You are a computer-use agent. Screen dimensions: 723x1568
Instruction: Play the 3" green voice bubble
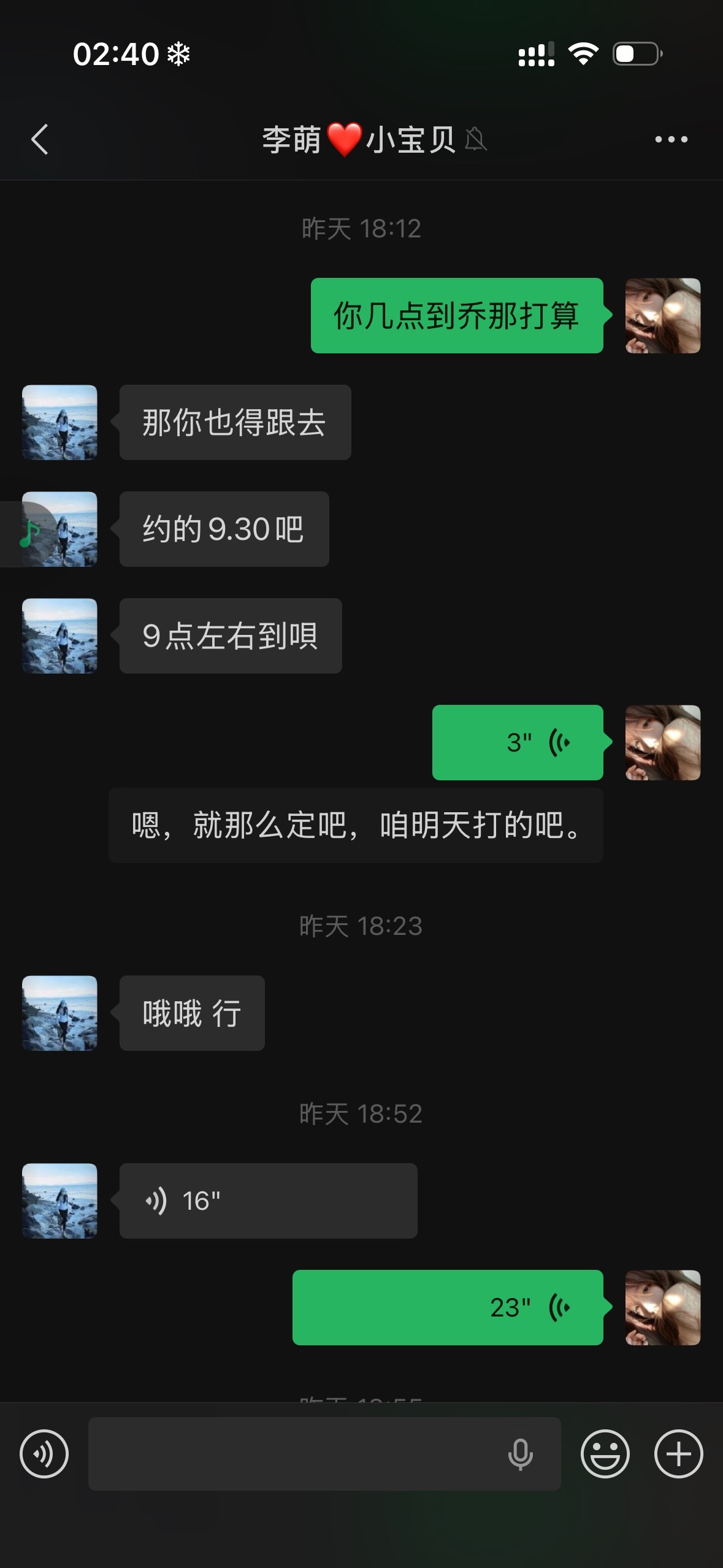tap(518, 742)
